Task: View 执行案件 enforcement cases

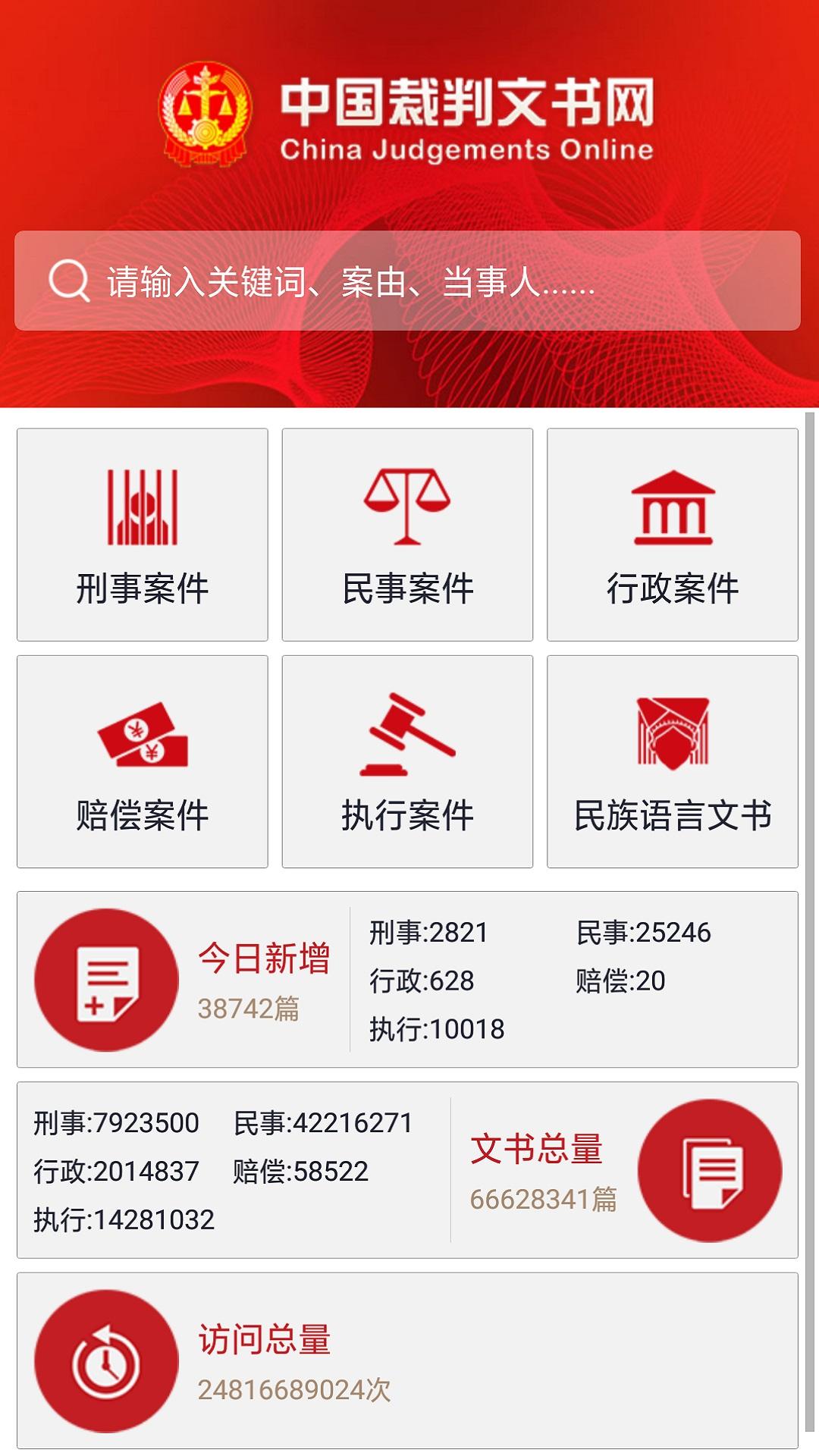Action: pos(407,761)
